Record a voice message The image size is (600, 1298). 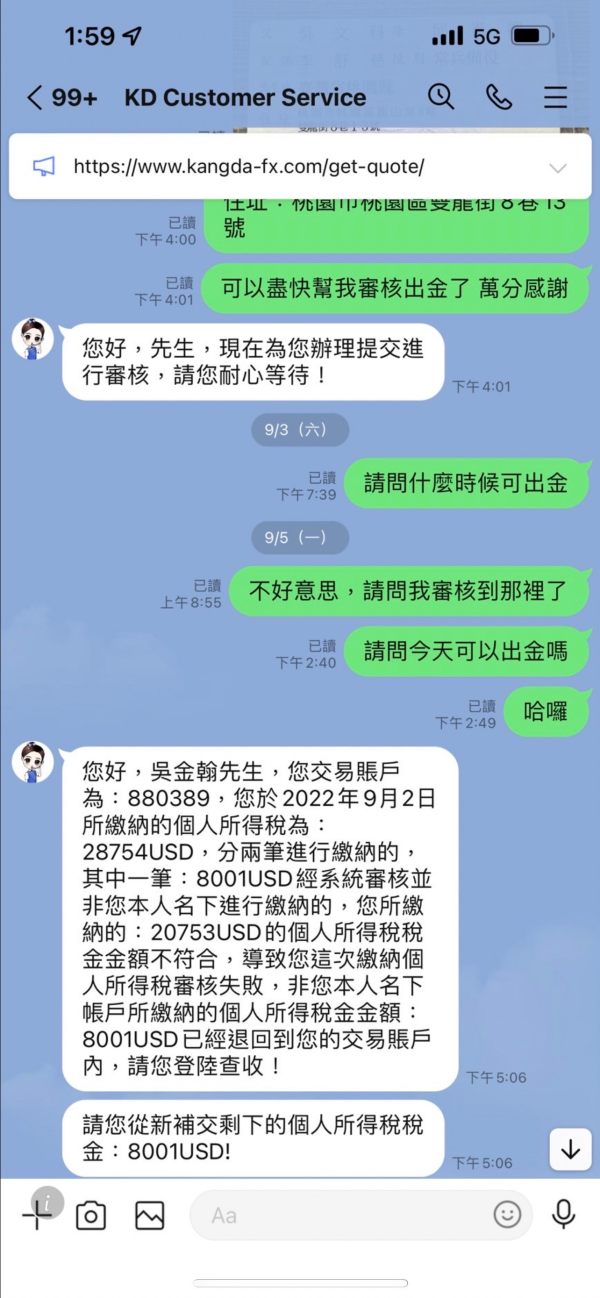[564, 1215]
